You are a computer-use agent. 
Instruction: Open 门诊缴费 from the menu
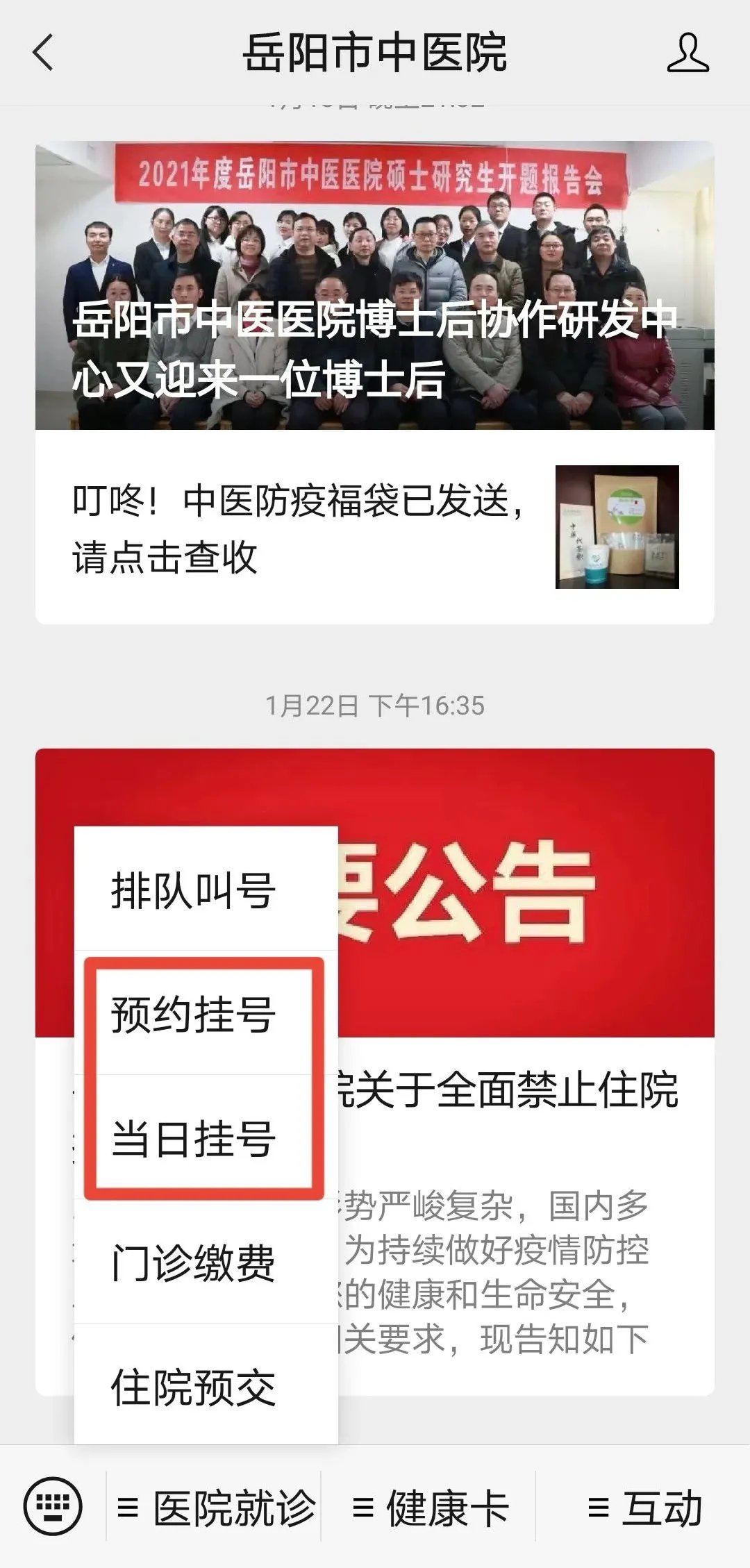(193, 1262)
